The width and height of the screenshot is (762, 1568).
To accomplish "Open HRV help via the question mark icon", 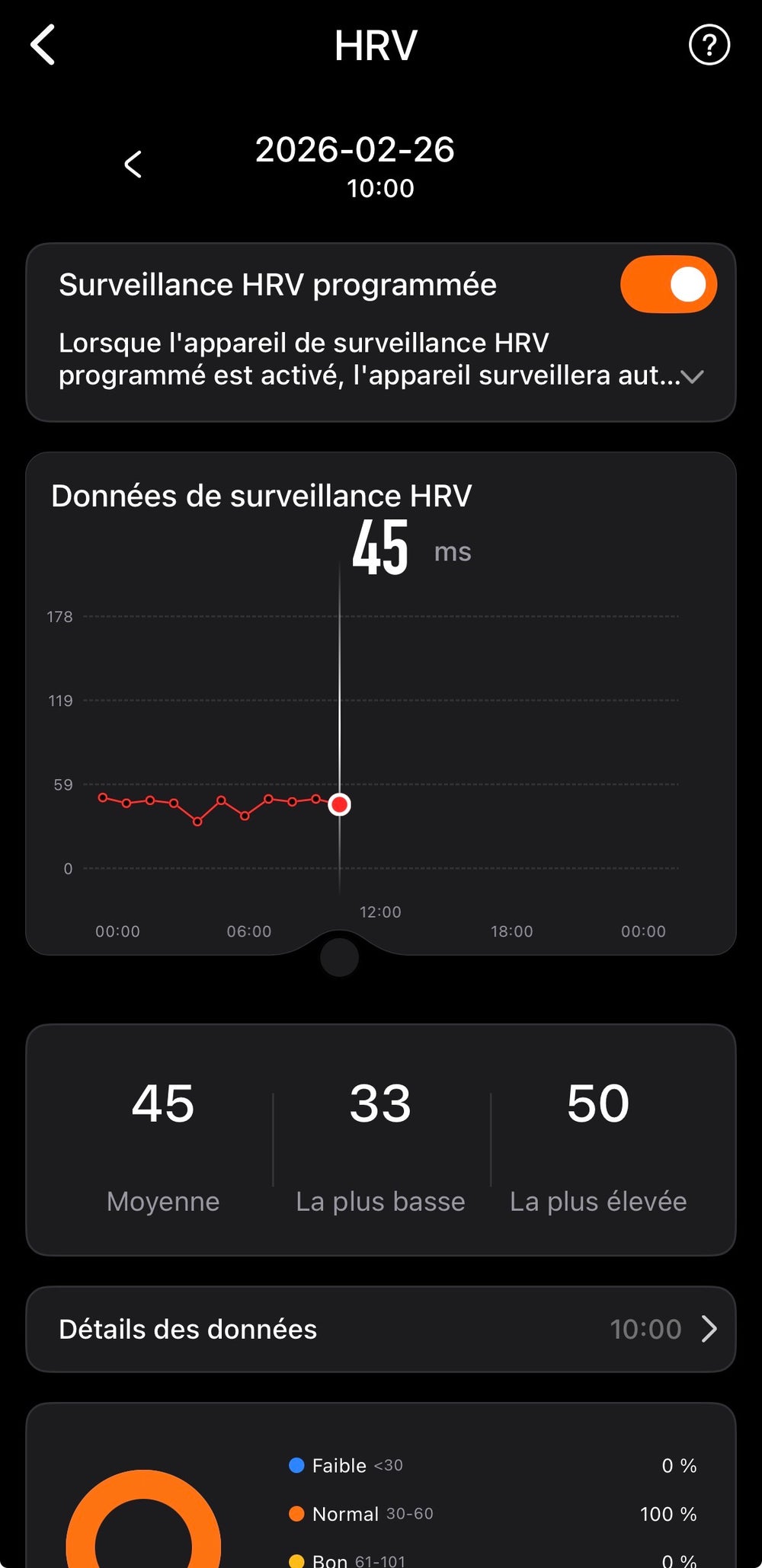I will [x=708, y=46].
